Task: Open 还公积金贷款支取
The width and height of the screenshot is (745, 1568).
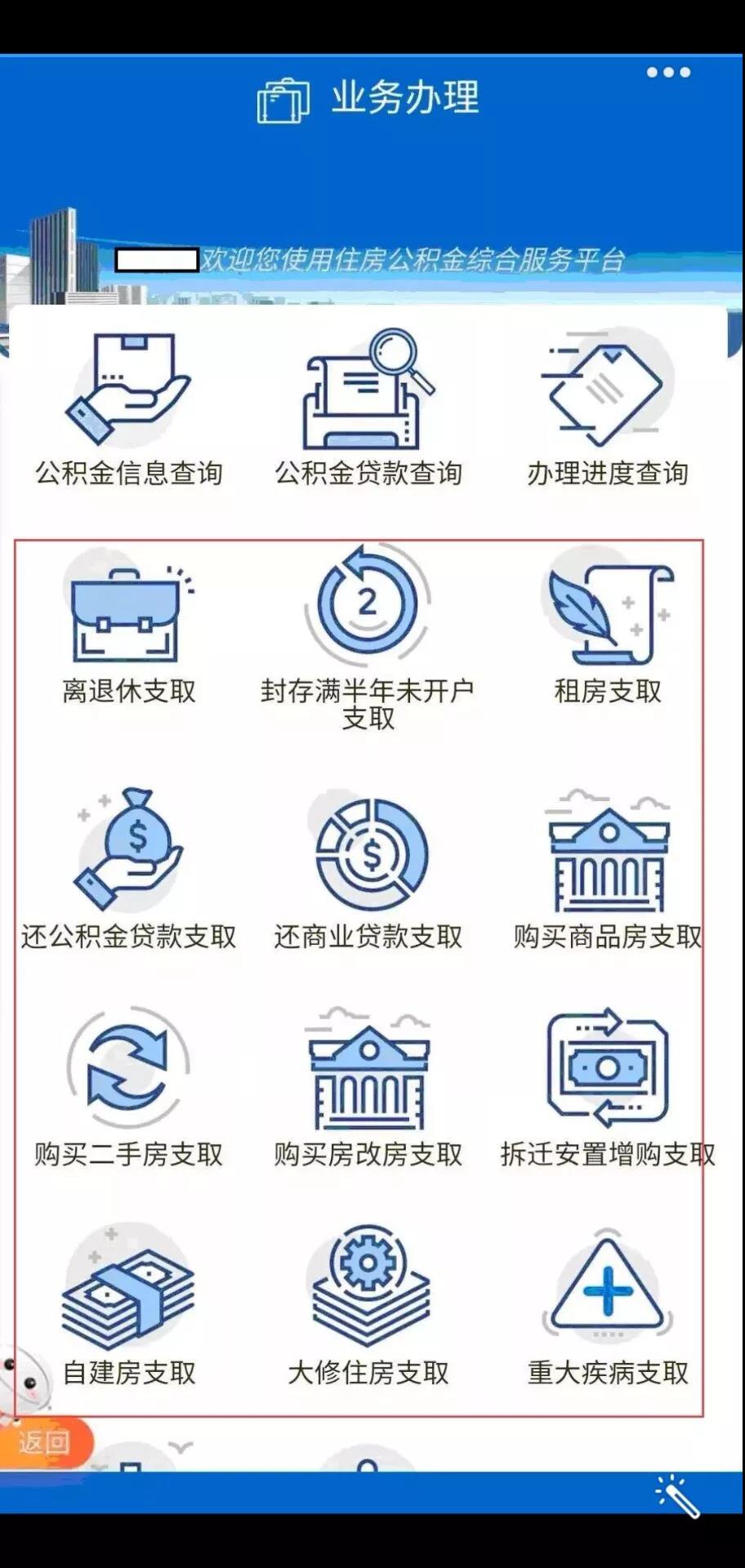Action: click(x=128, y=870)
